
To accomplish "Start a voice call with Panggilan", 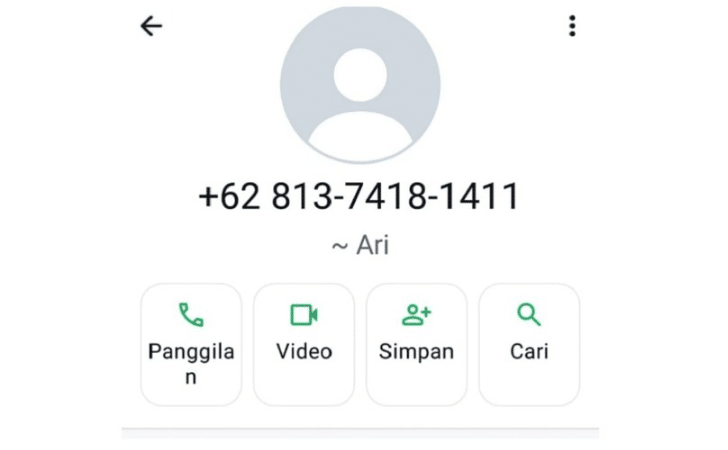I will click(191, 344).
